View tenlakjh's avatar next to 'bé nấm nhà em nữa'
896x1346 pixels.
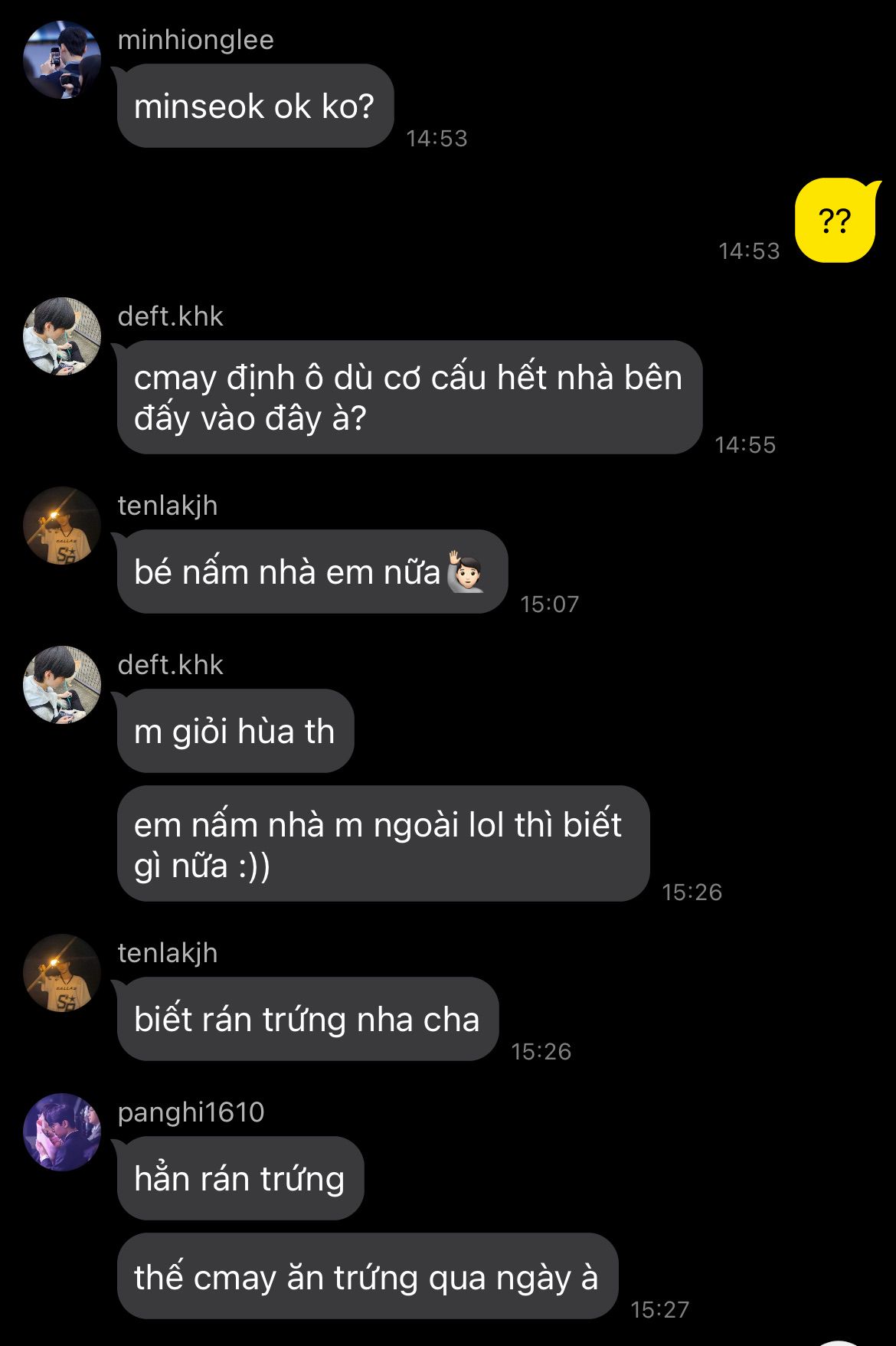(62, 526)
